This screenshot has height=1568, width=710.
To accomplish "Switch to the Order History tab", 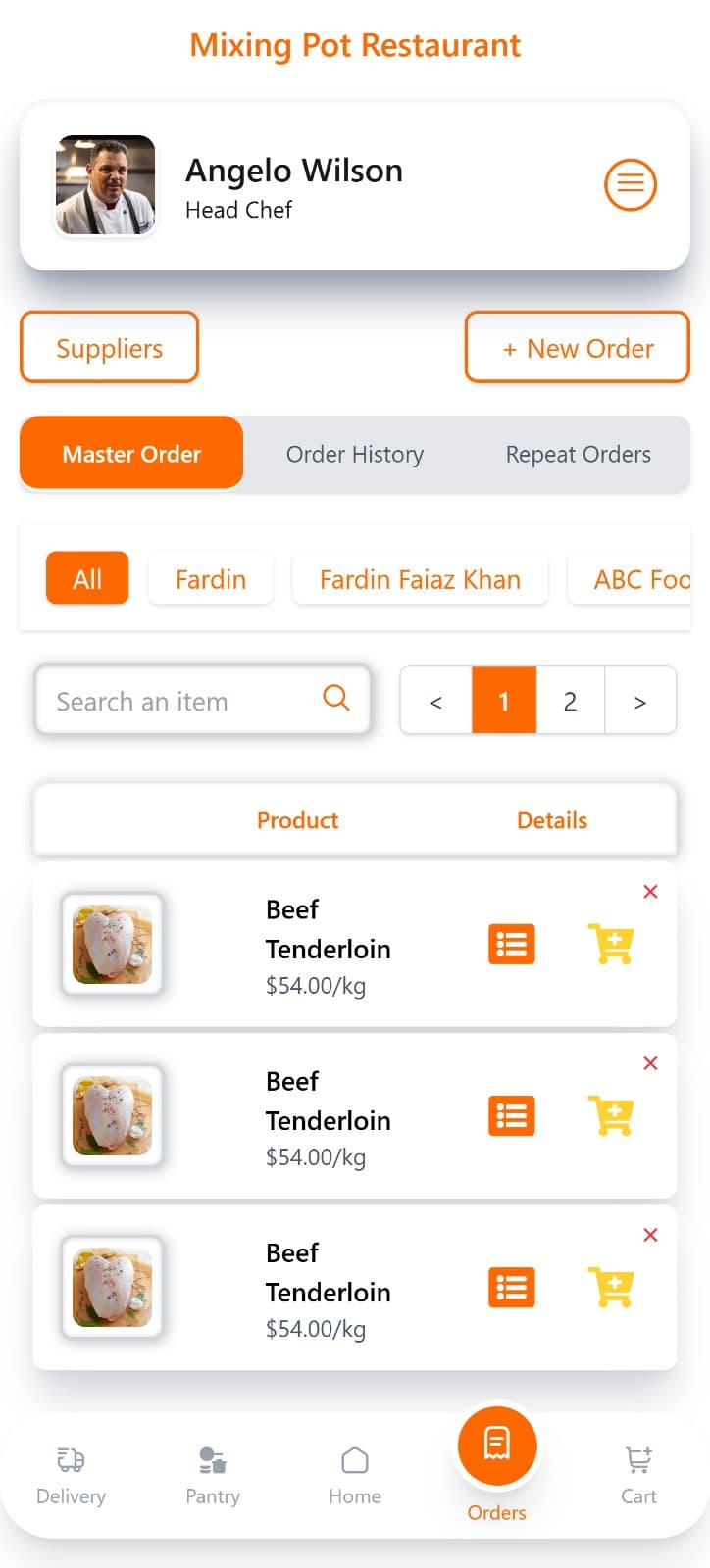I will coord(354,454).
